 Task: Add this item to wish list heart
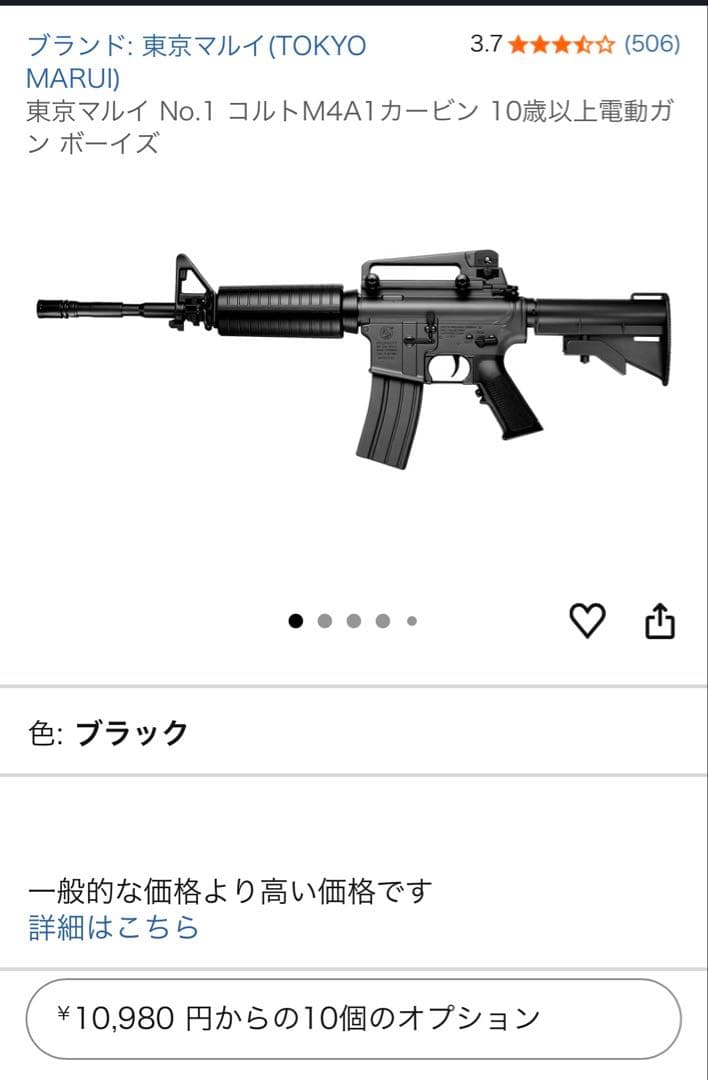coord(587,621)
